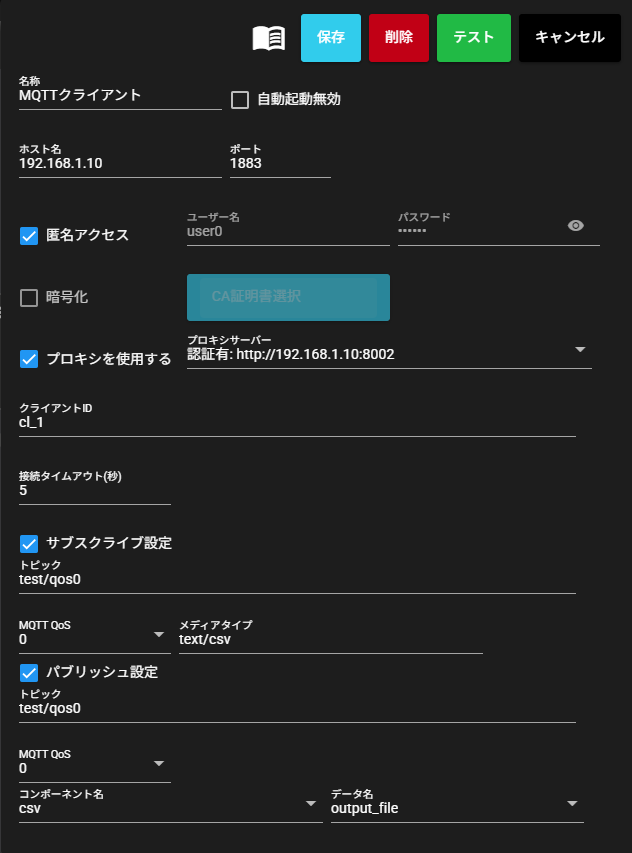The width and height of the screenshot is (632, 853).
Task: Edit the 名称 name field
Action: point(120,96)
